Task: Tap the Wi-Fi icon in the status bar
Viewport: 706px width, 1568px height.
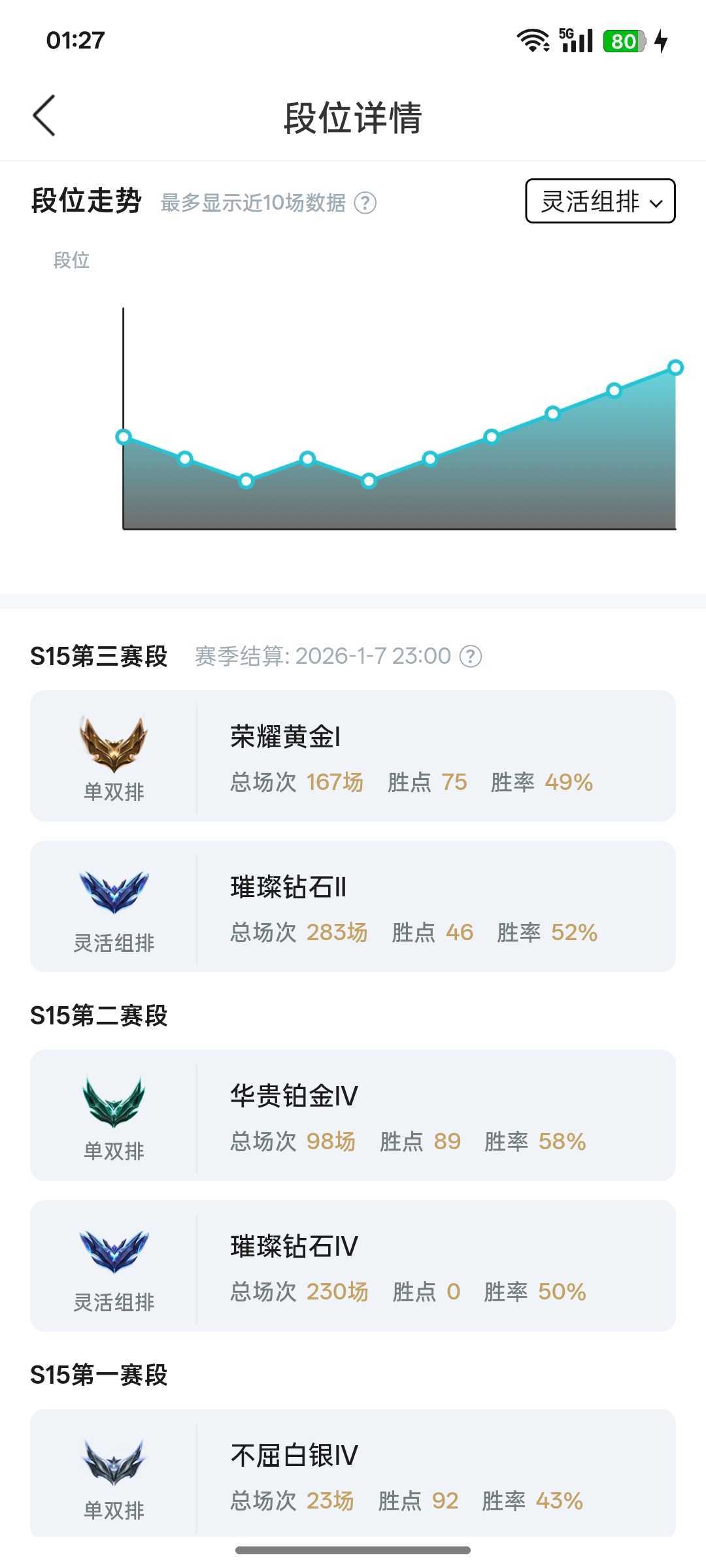Action: tap(532, 39)
